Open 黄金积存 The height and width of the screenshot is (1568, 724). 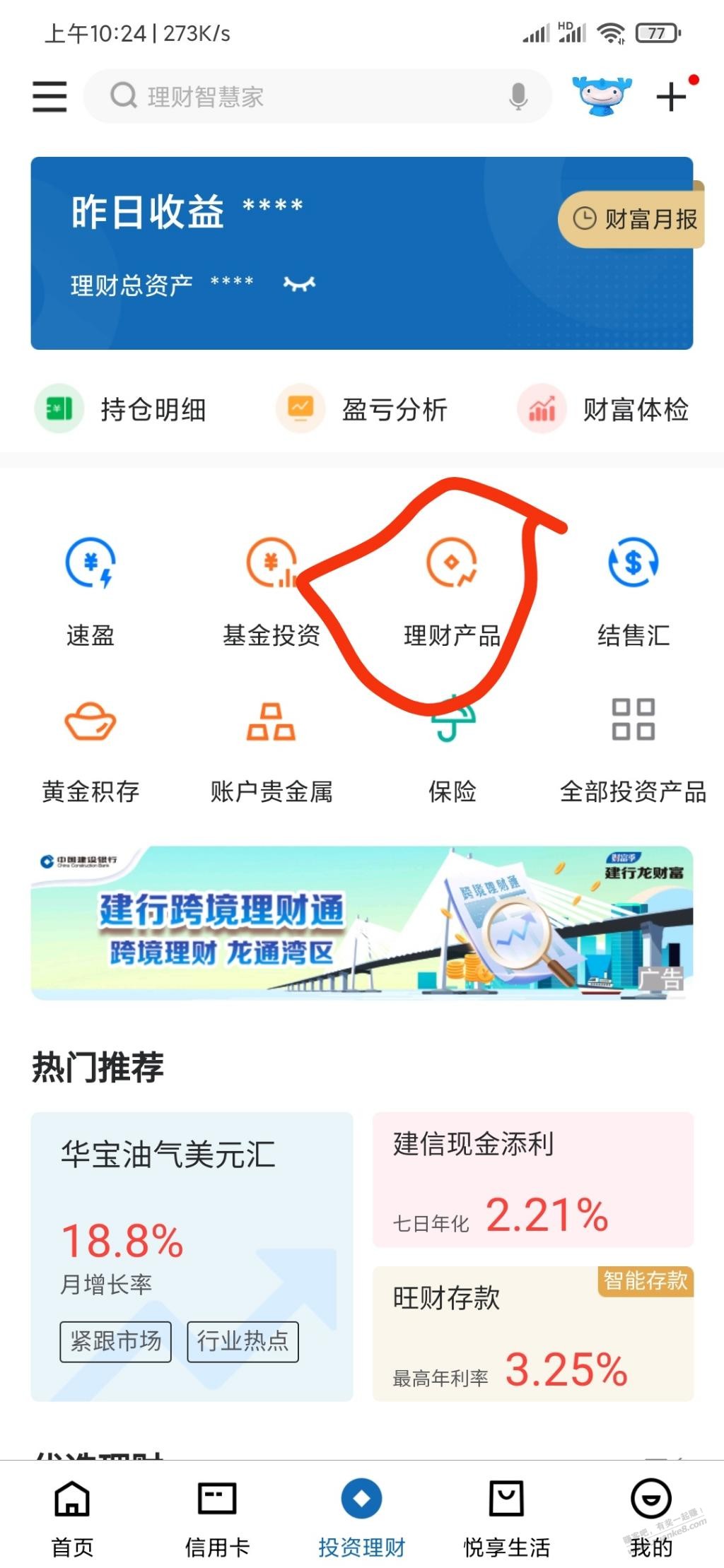(90, 749)
